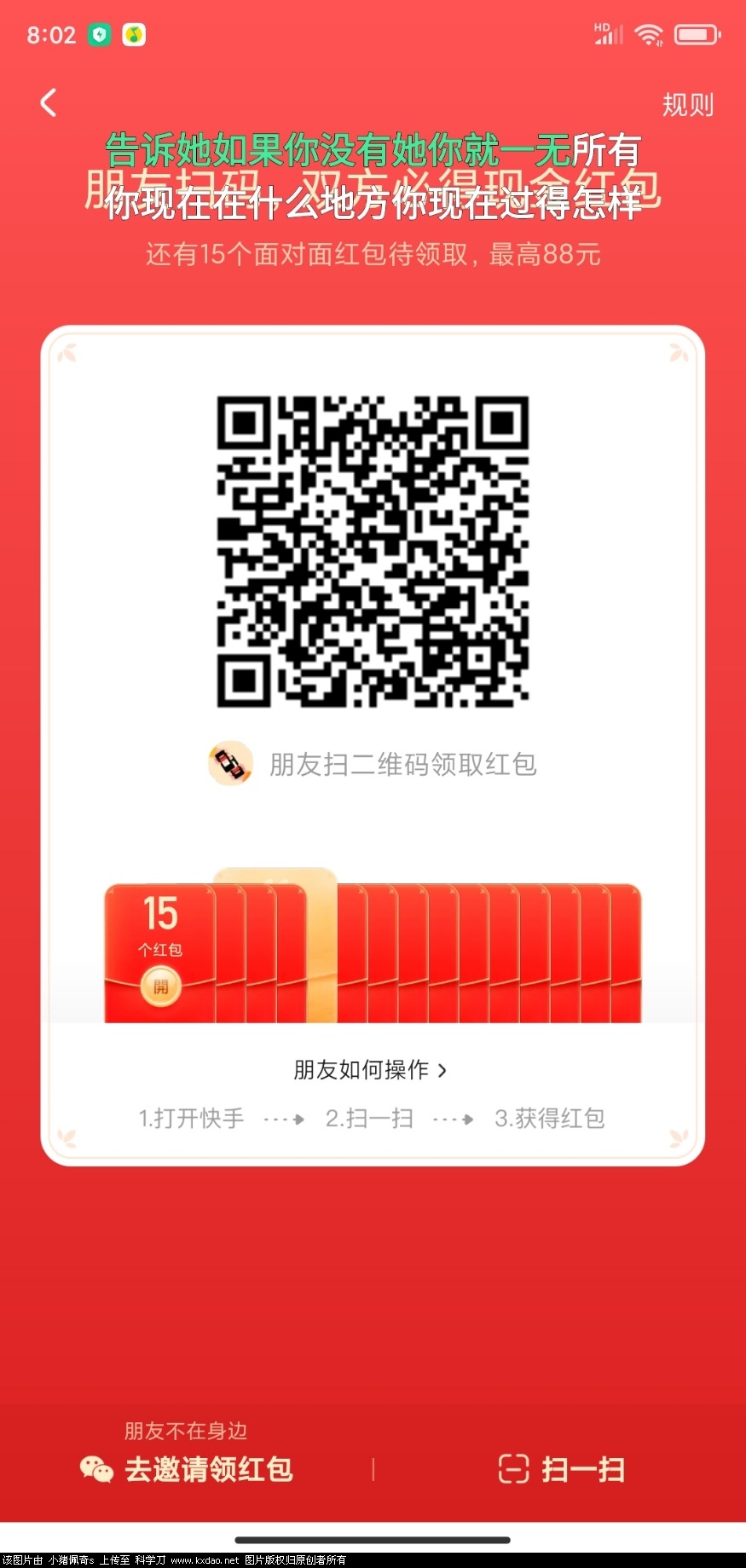Tap the red car icon beside 朋友扫二维码领取红包

coord(230,763)
